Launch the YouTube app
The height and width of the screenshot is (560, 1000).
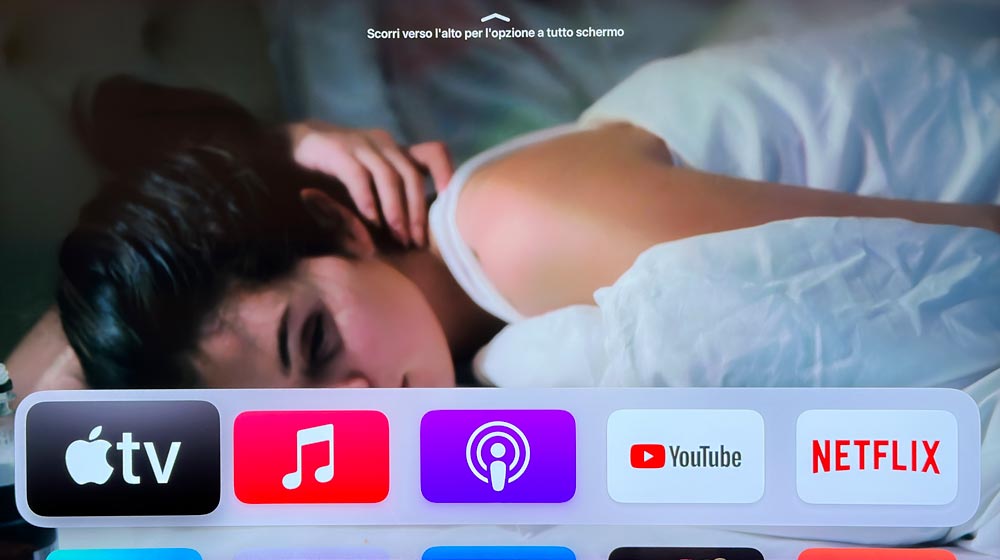coord(686,456)
